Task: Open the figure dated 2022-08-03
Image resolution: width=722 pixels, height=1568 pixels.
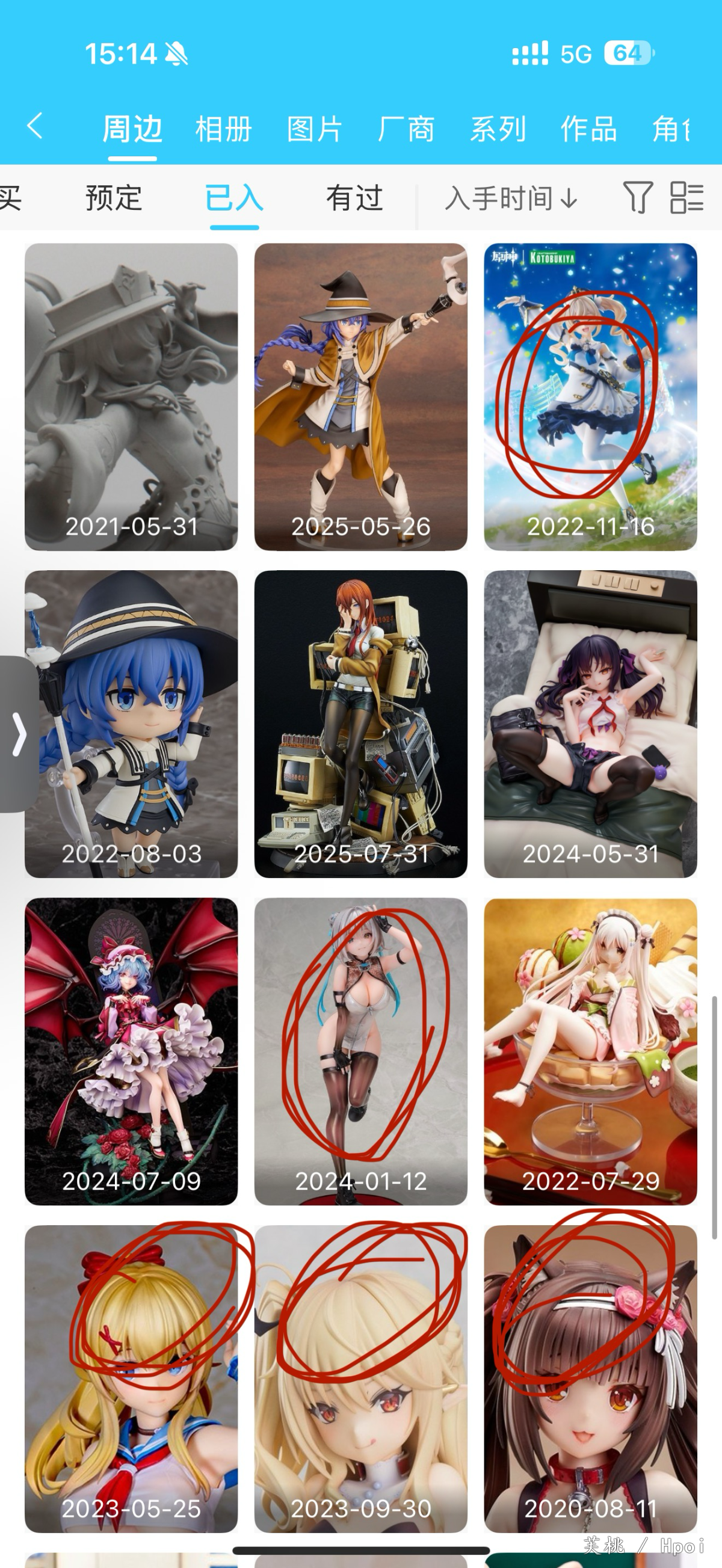Action: coord(131,724)
